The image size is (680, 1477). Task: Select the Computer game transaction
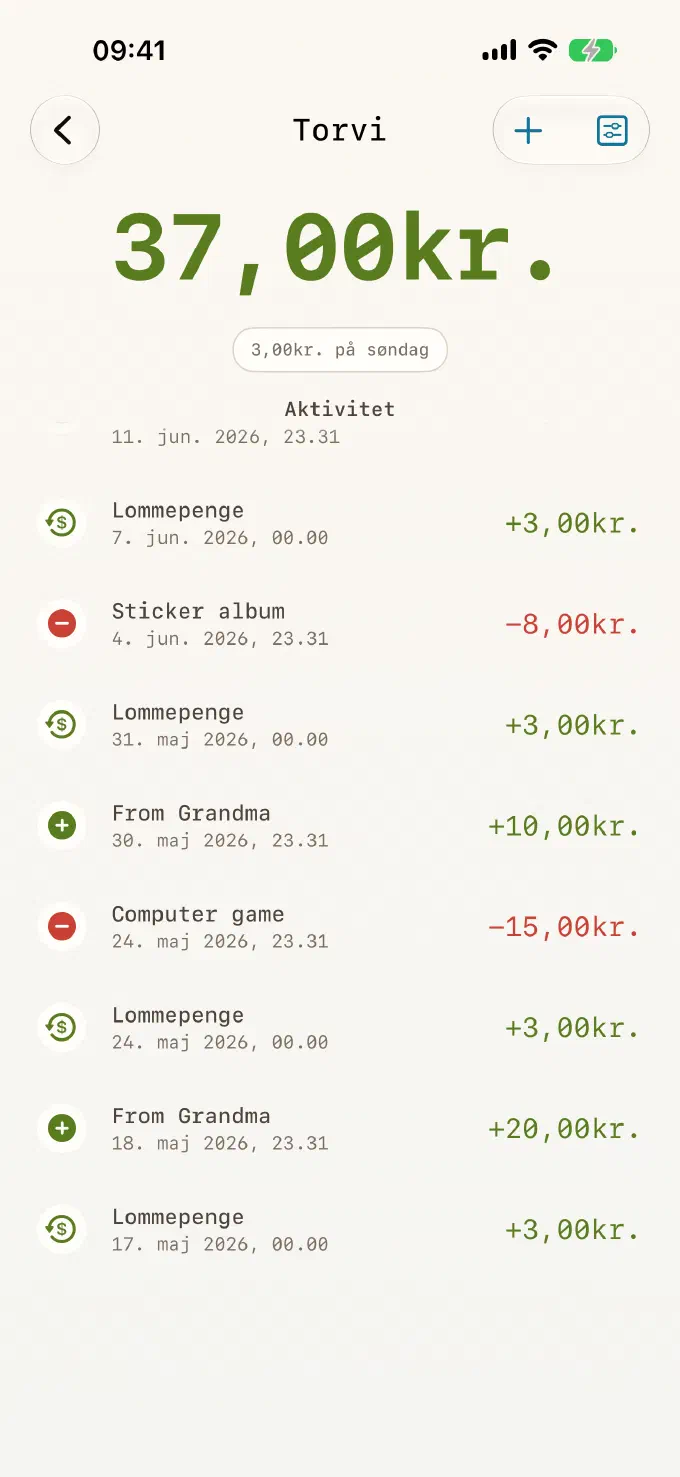pyautogui.click(x=340, y=927)
